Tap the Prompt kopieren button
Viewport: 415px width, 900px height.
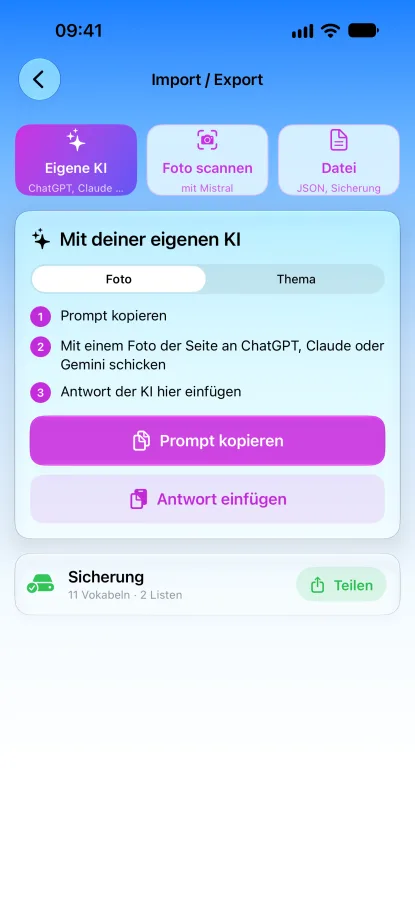(x=207, y=441)
